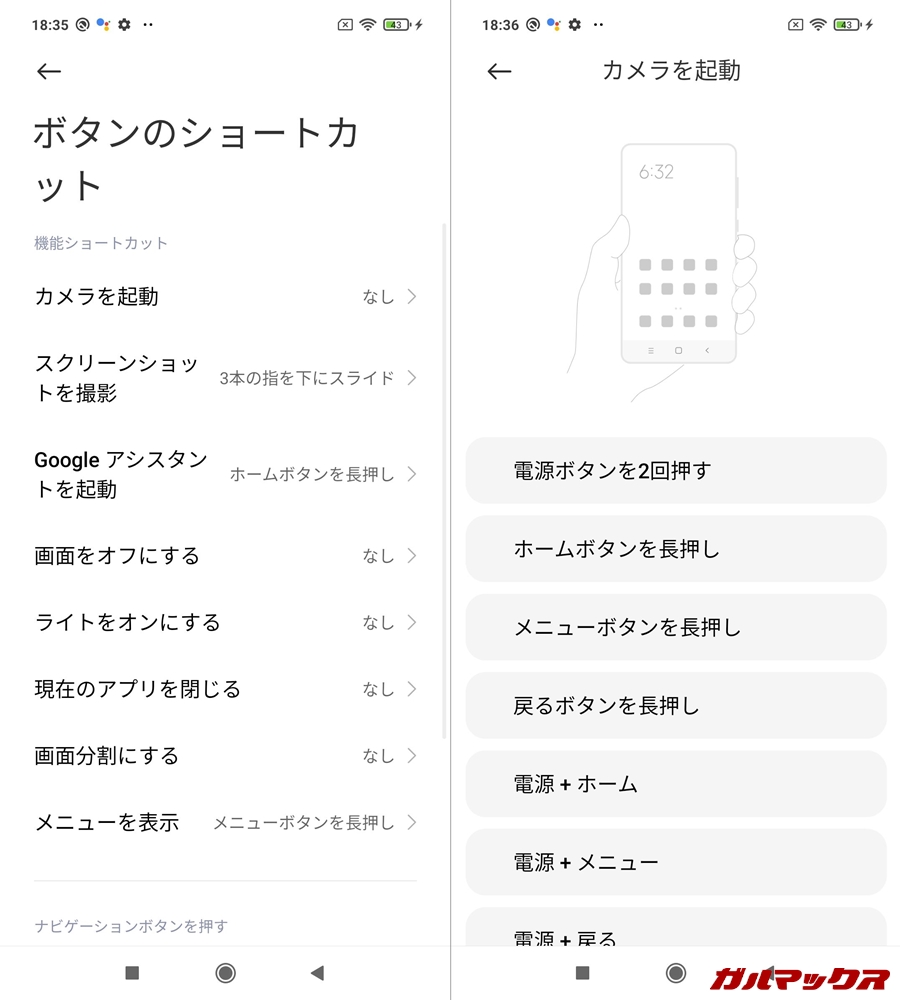Choose the ホームボタンを長押し camera launch option

[676, 549]
